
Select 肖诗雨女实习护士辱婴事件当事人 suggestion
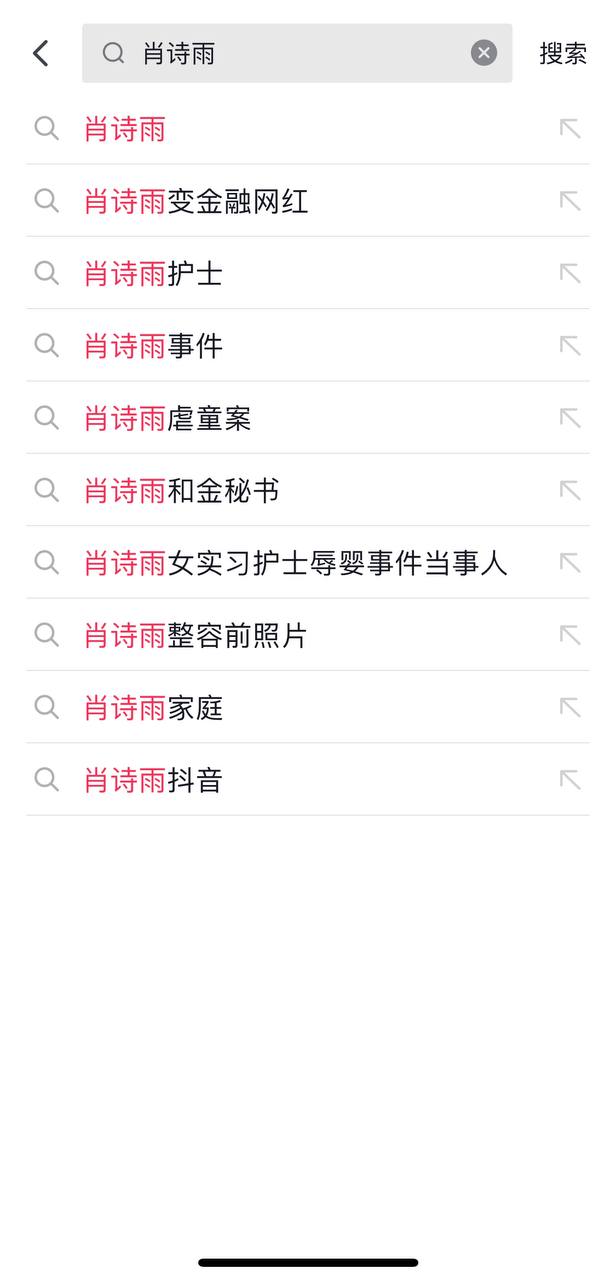point(295,563)
